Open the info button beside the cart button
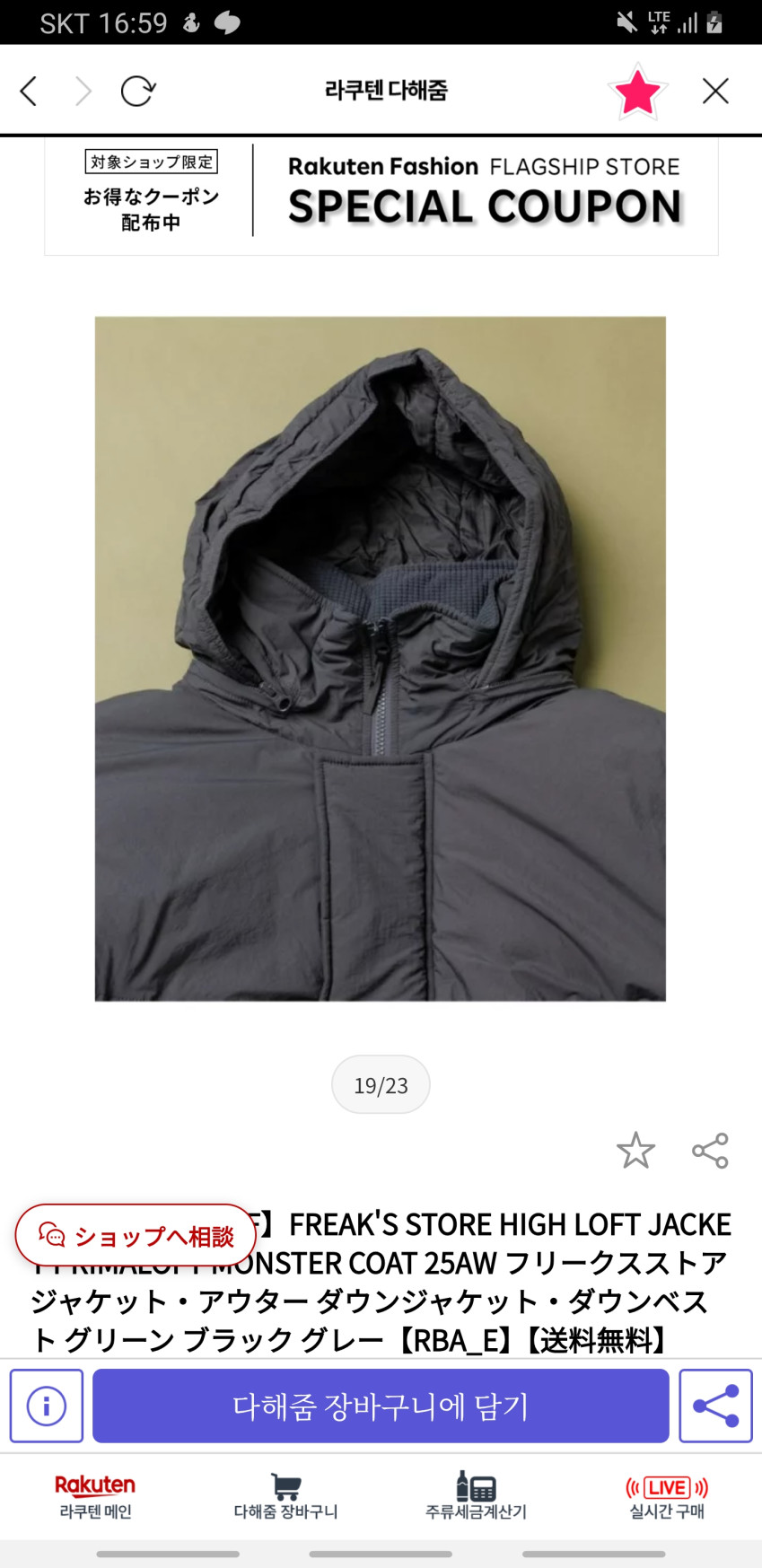 (47, 1406)
